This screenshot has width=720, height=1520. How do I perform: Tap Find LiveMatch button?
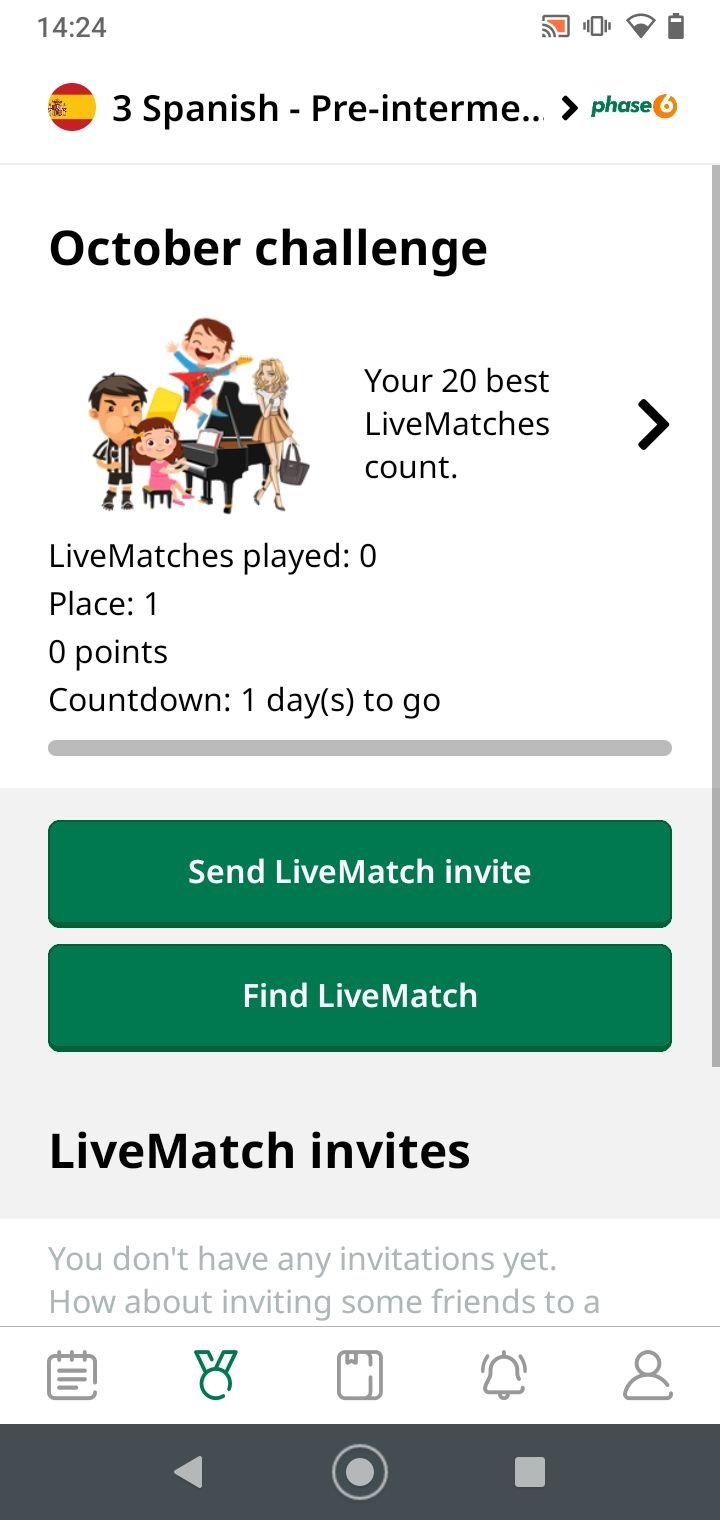point(360,997)
